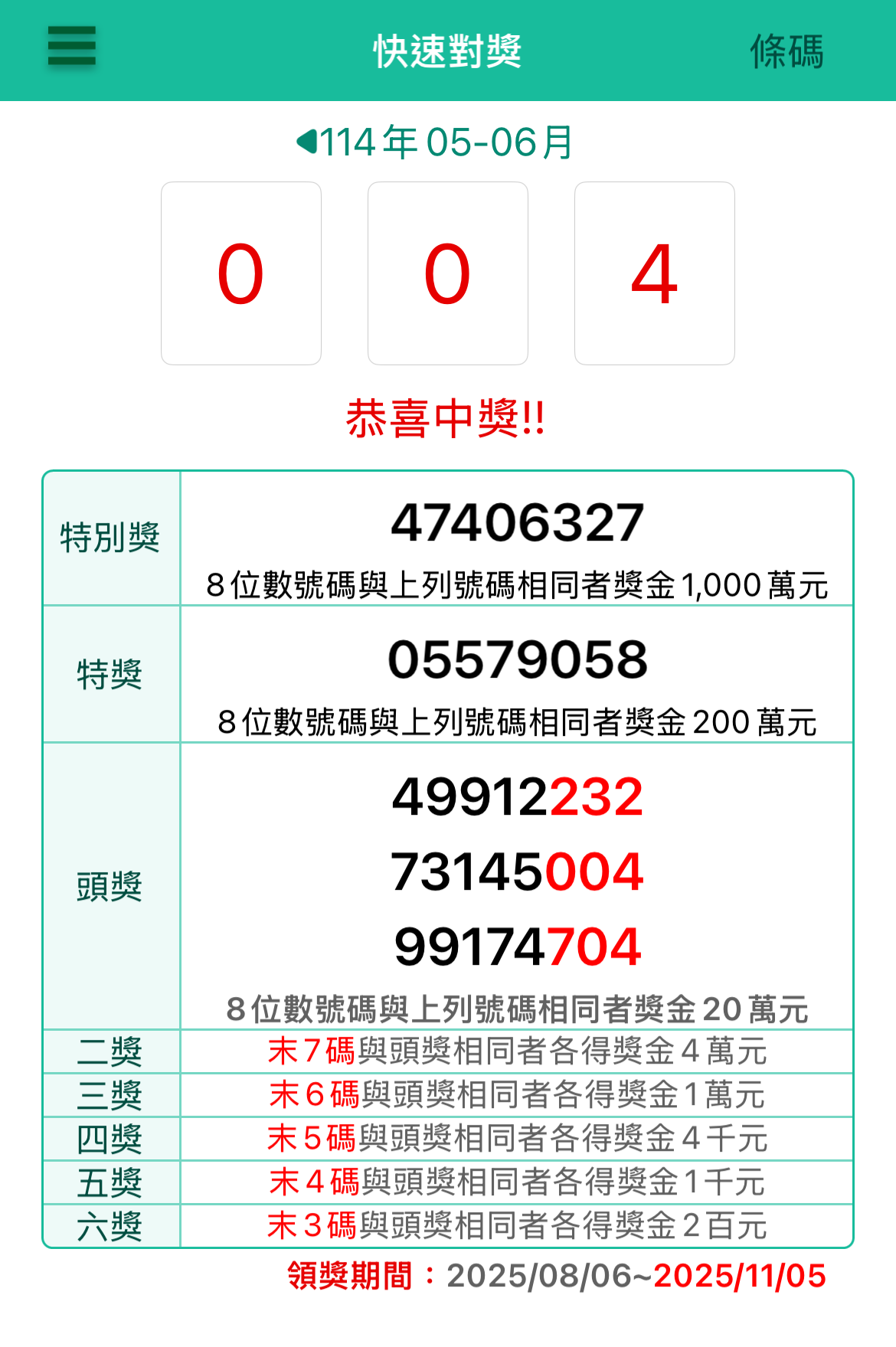Open the hamburger menu
This screenshot has width=896, height=1347.
click(x=71, y=47)
